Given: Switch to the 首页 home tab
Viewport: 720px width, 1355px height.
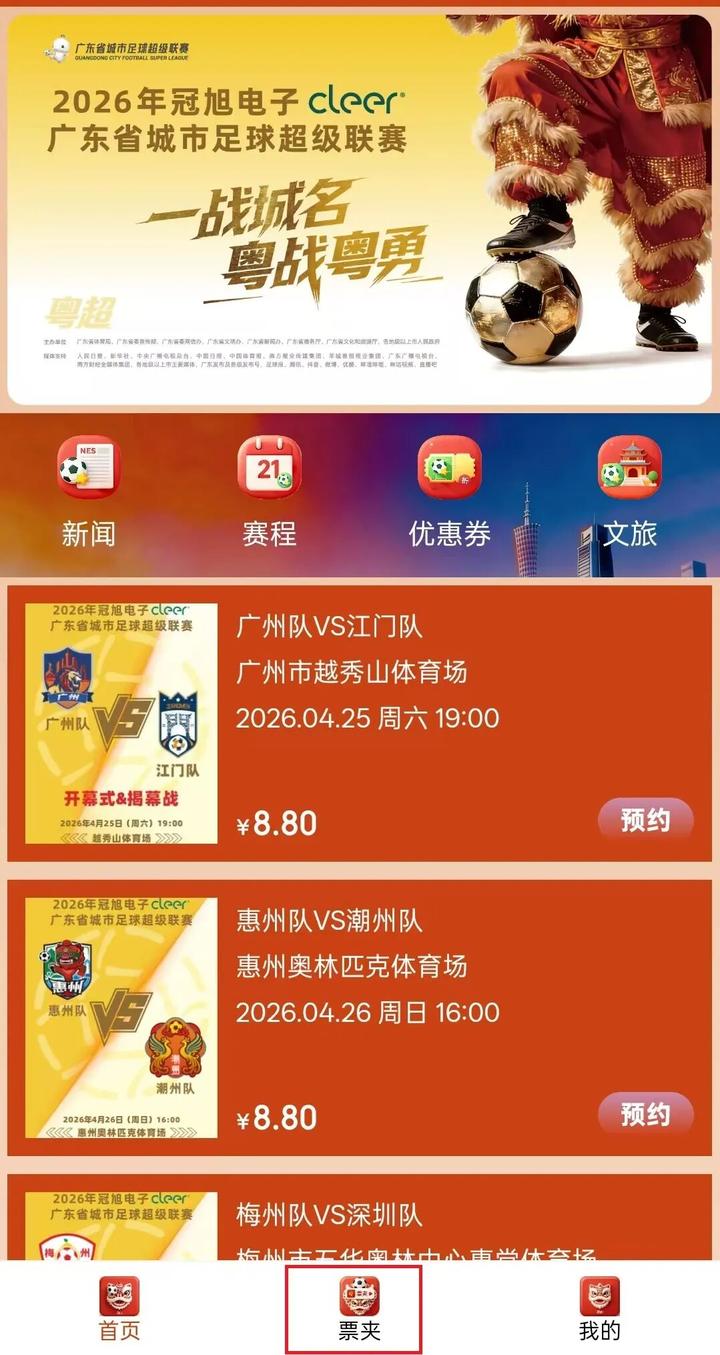Looking at the screenshot, I should tap(119, 1310).
